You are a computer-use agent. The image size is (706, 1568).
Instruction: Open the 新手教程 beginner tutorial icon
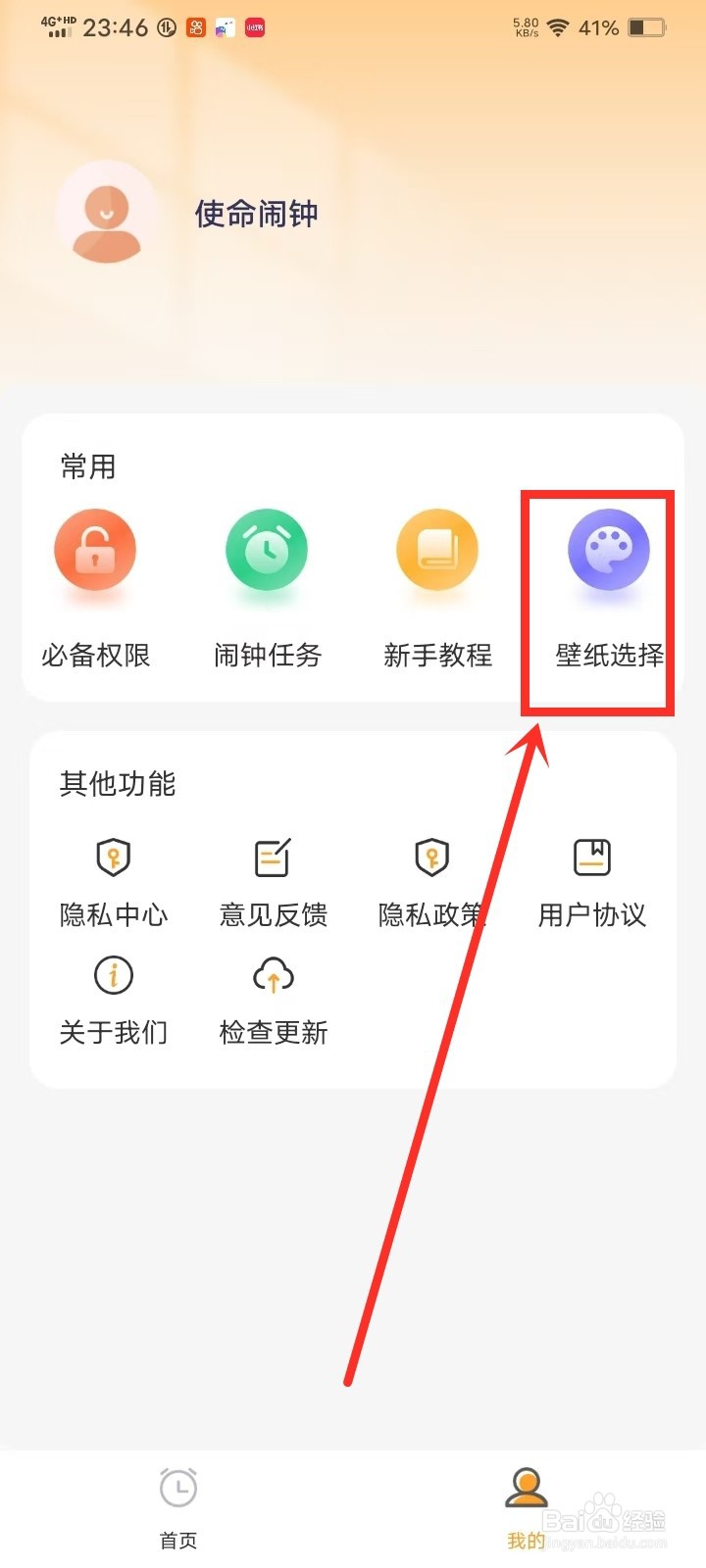click(438, 550)
